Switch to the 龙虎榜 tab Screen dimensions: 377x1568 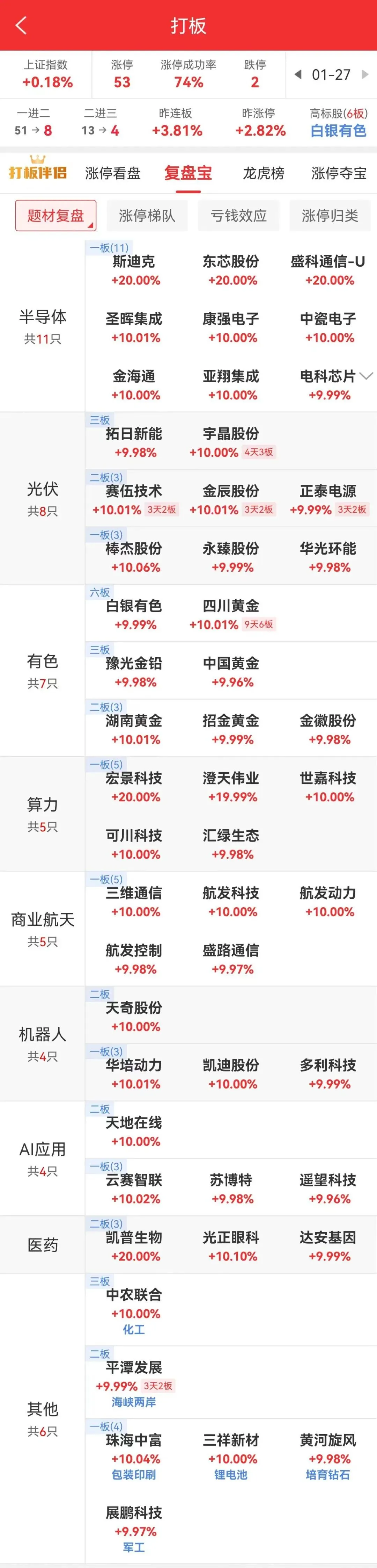tap(263, 173)
